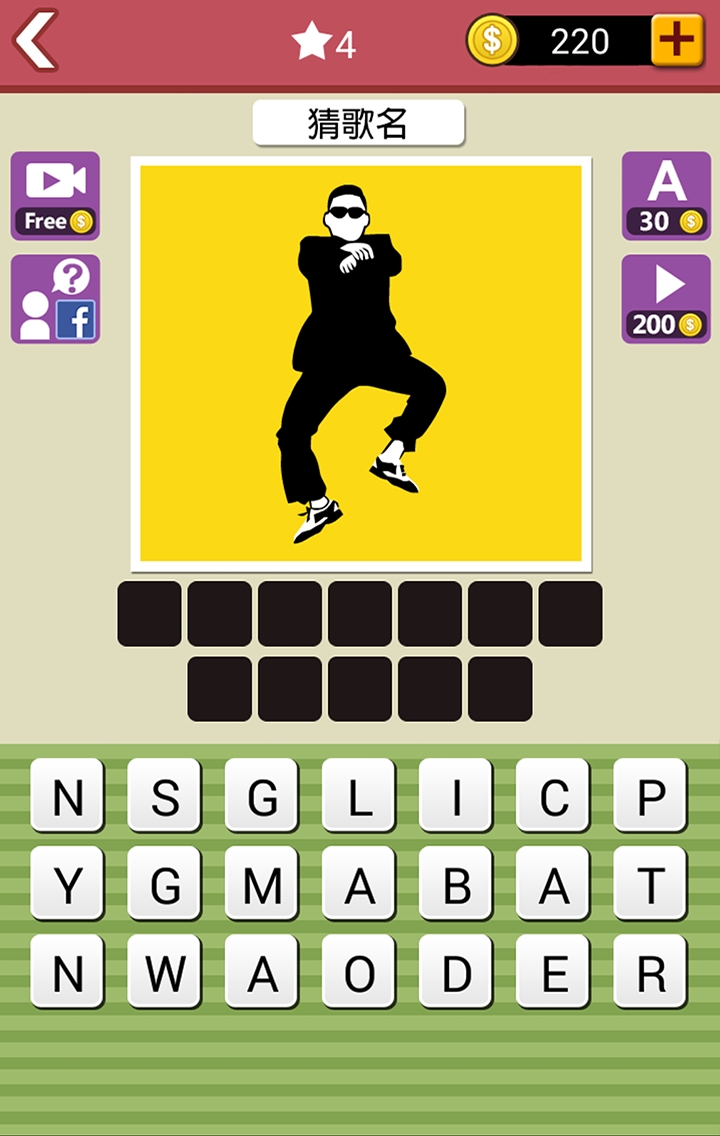Select the letter L tile
This screenshot has height=1136, width=720.
click(x=358, y=796)
